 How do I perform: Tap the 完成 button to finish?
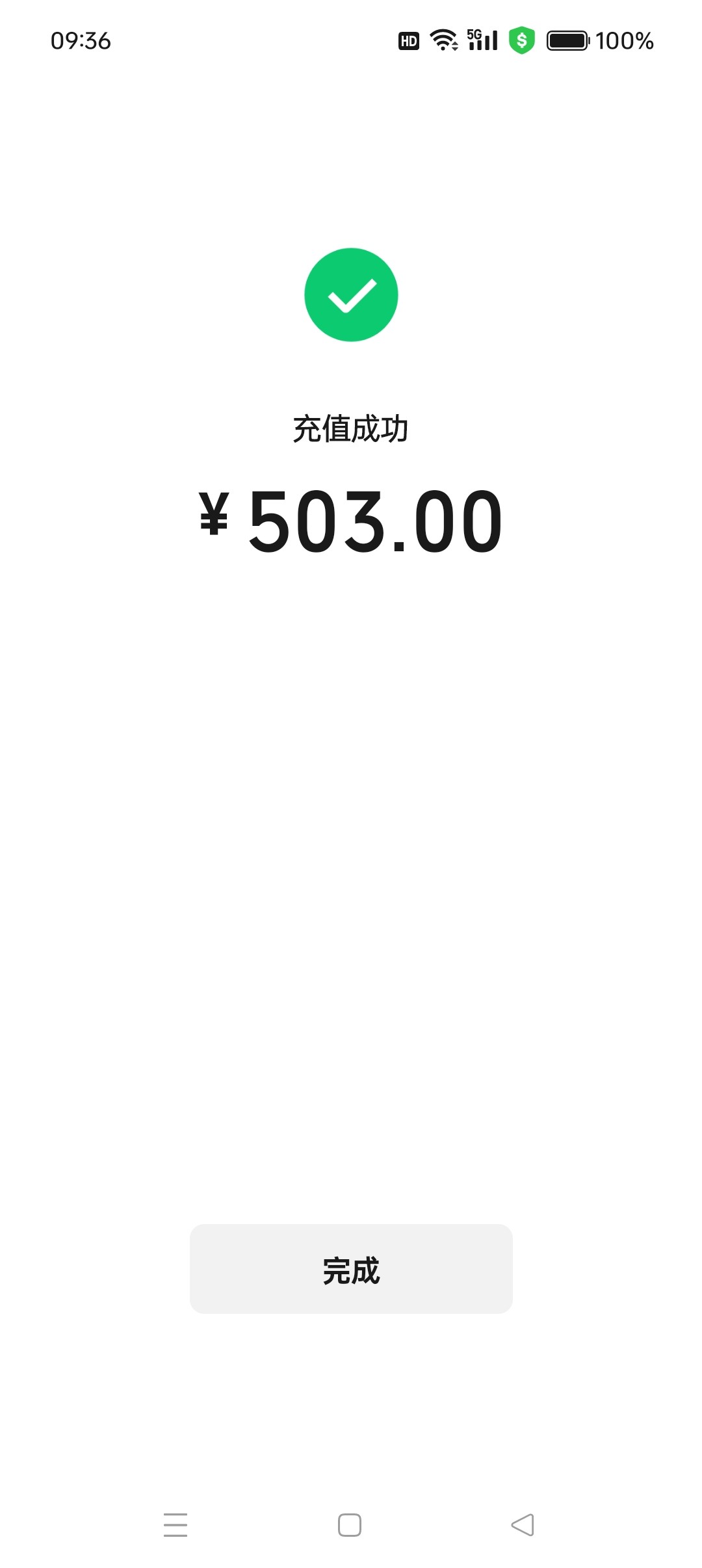tap(351, 1268)
